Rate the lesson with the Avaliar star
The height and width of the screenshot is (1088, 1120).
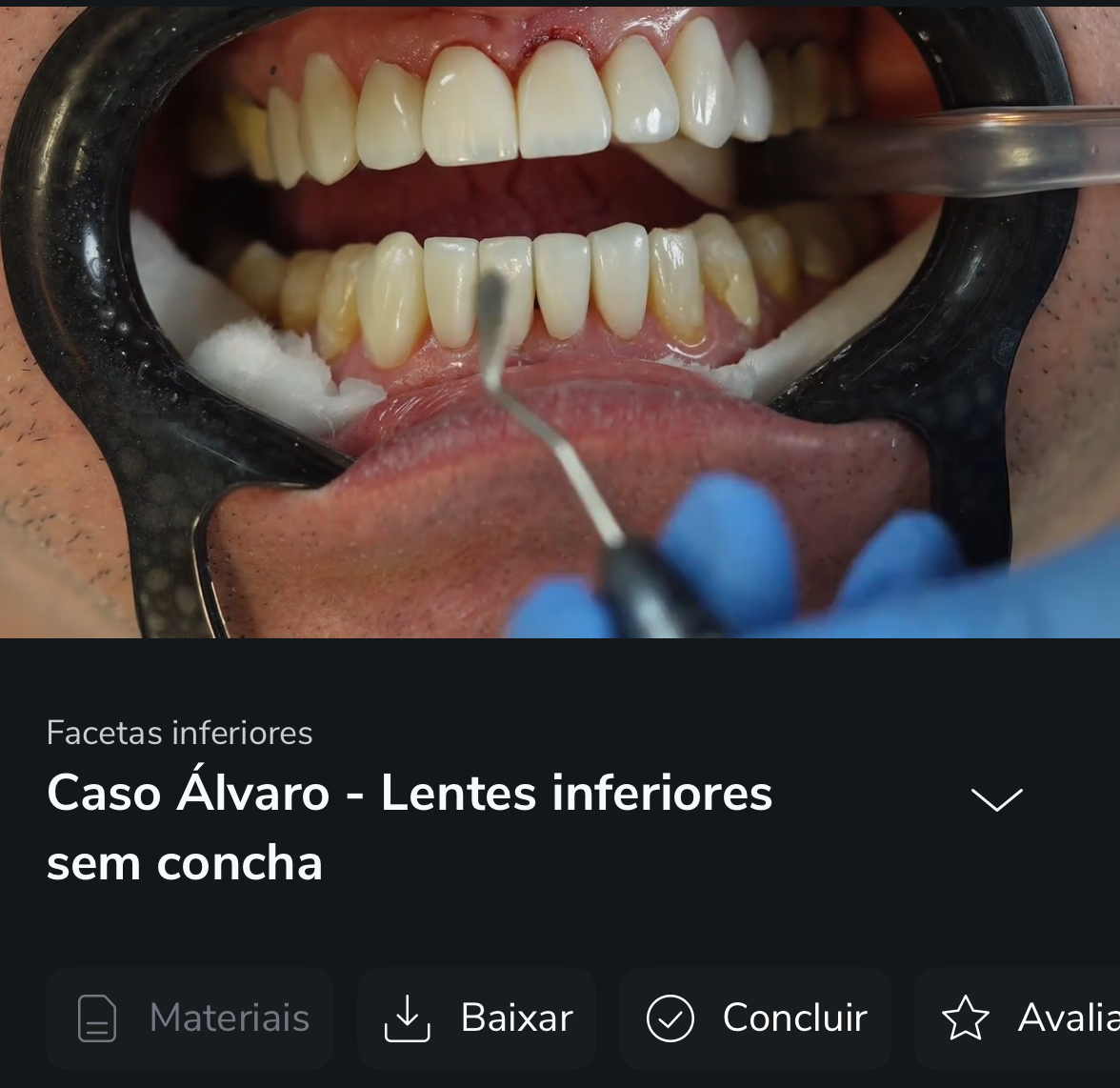pyautogui.click(x=1019, y=1017)
